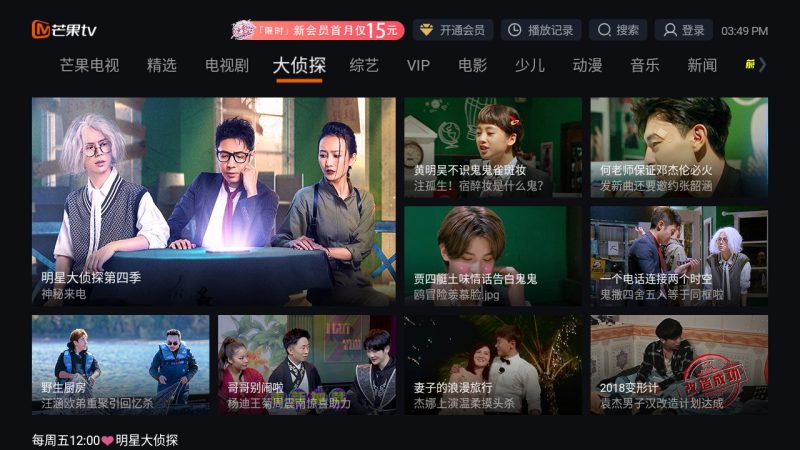The width and height of the screenshot is (800, 450).
Task: Open the 开通会员 membership button
Action: [453, 30]
